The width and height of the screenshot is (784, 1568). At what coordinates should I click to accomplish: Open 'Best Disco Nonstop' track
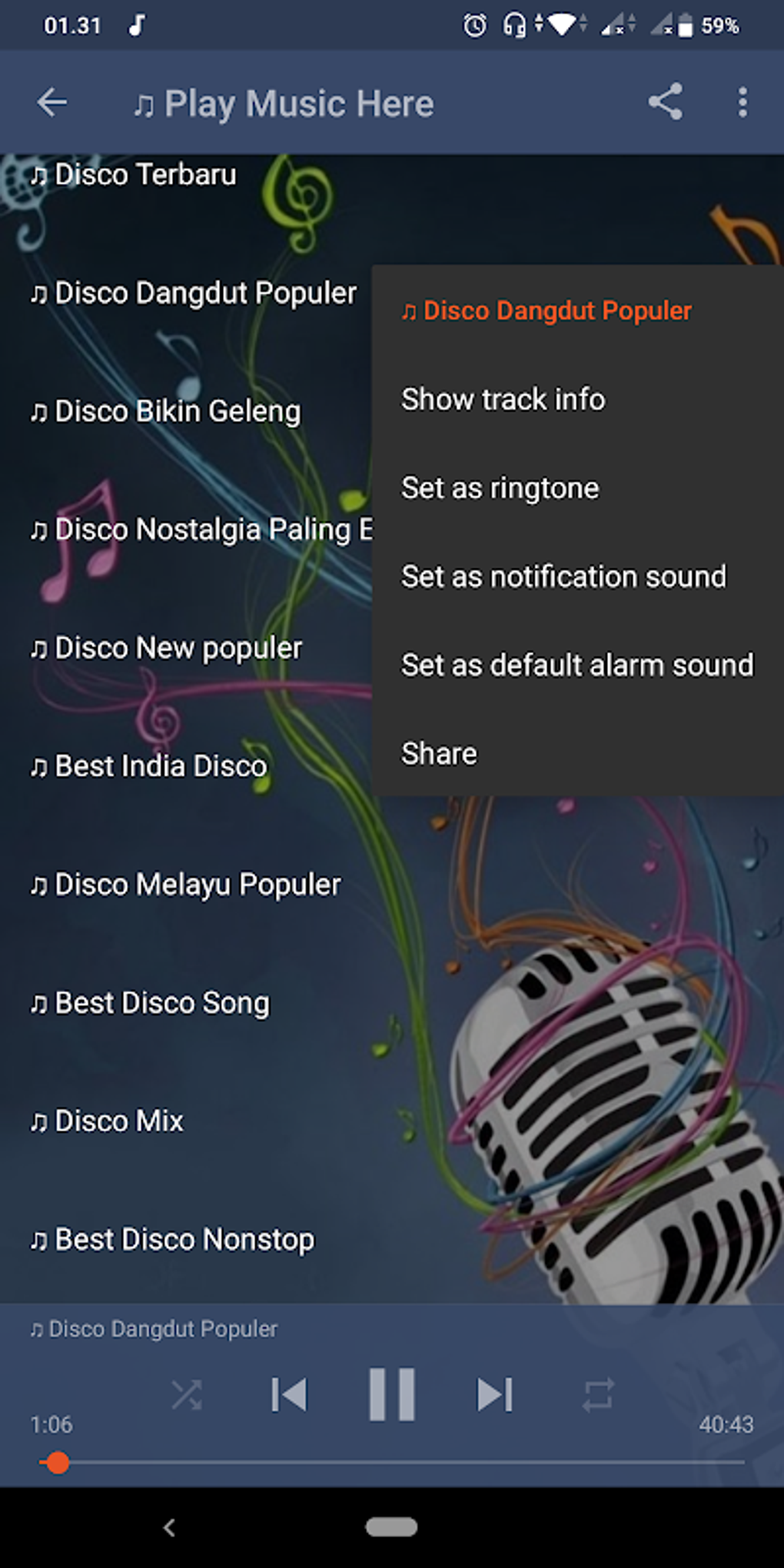[x=174, y=1239]
